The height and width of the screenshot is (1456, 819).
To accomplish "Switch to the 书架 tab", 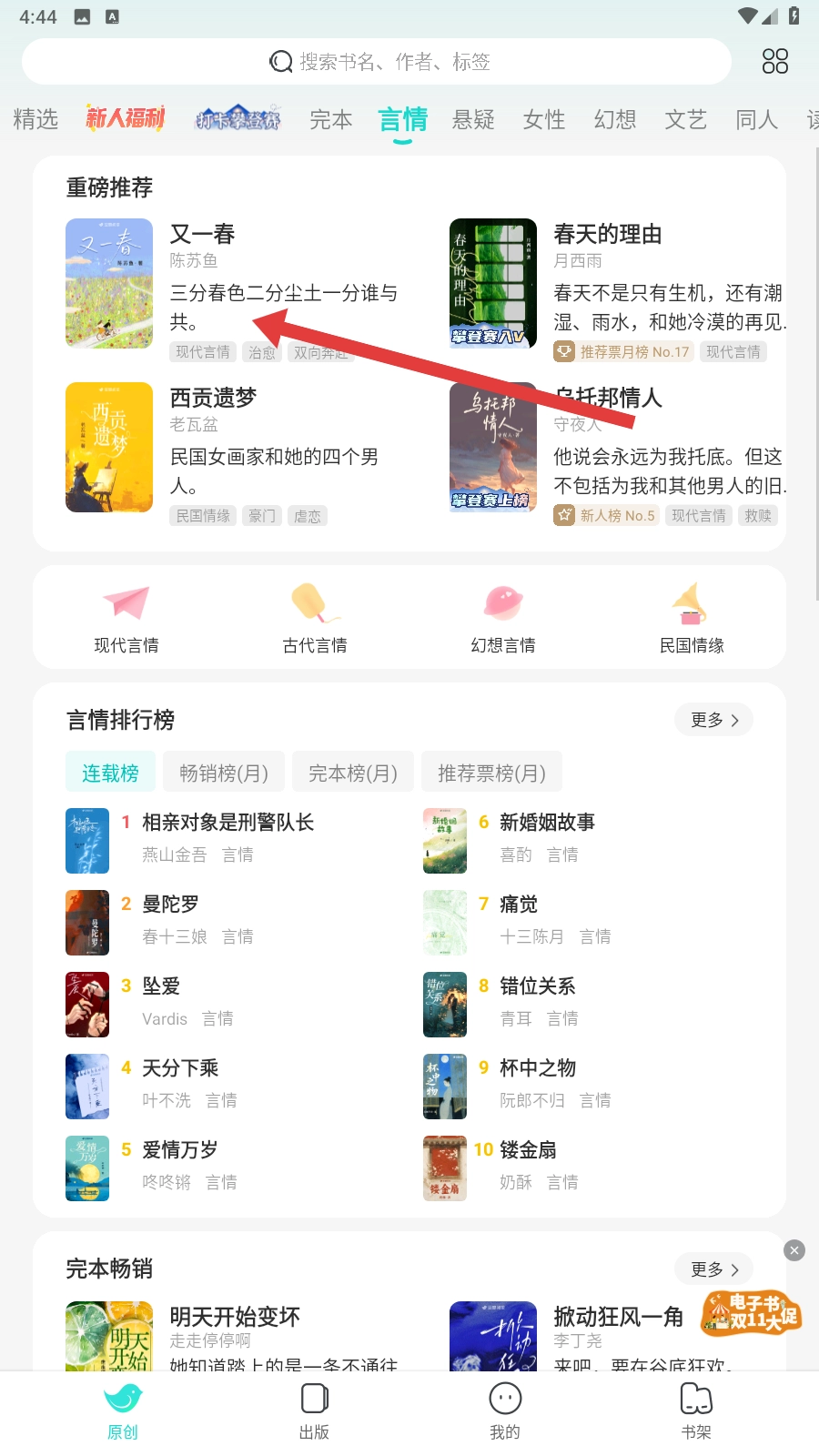I will click(x=696, y=1410).
